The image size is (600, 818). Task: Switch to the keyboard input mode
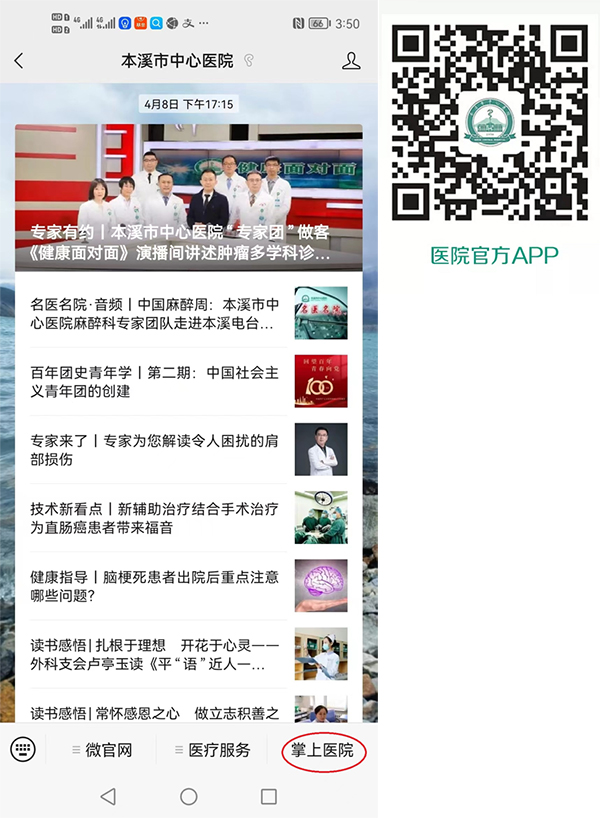[x=23, y=749]
